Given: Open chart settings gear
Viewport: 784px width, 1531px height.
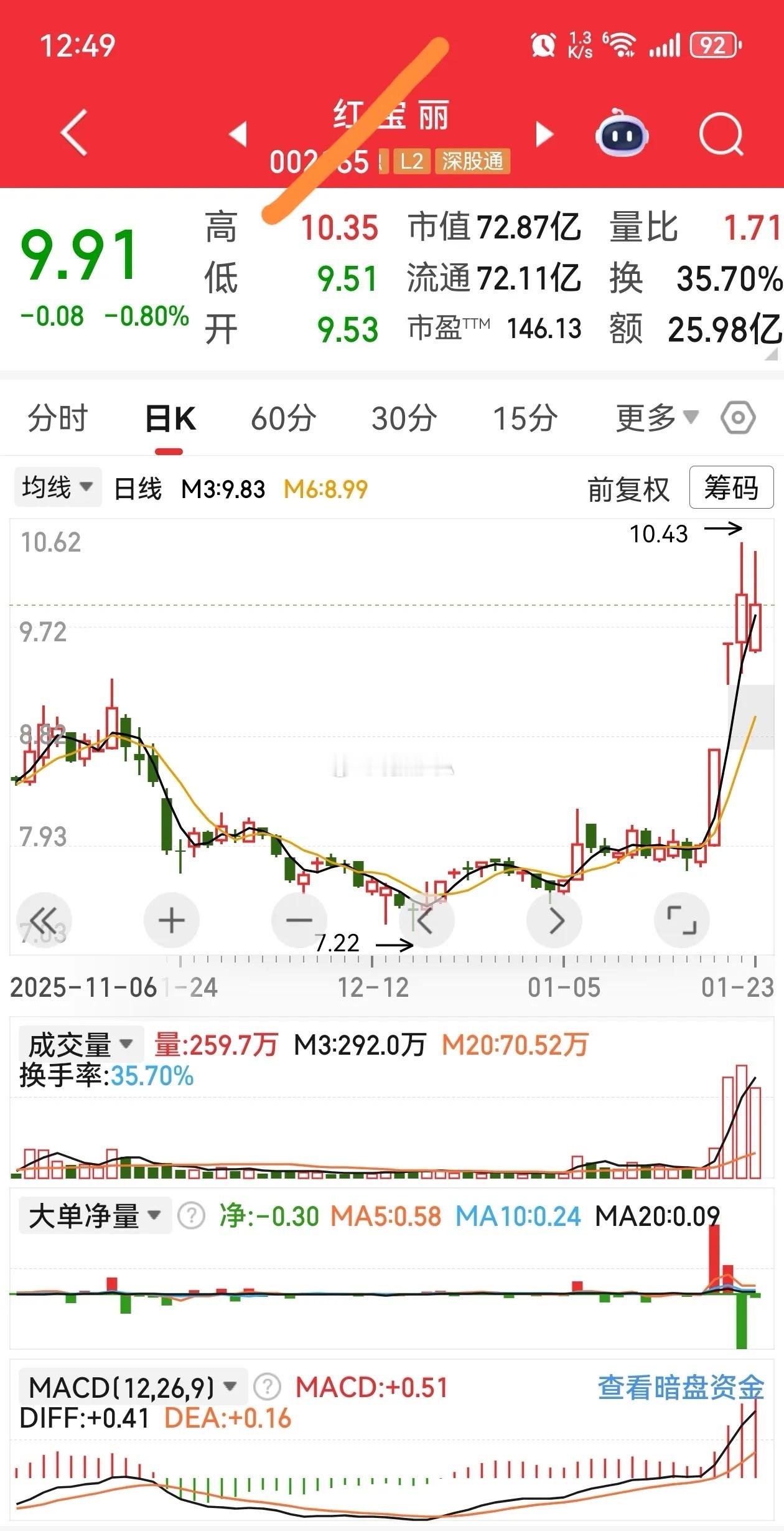Looking at the screenshot, I should 737,418.
